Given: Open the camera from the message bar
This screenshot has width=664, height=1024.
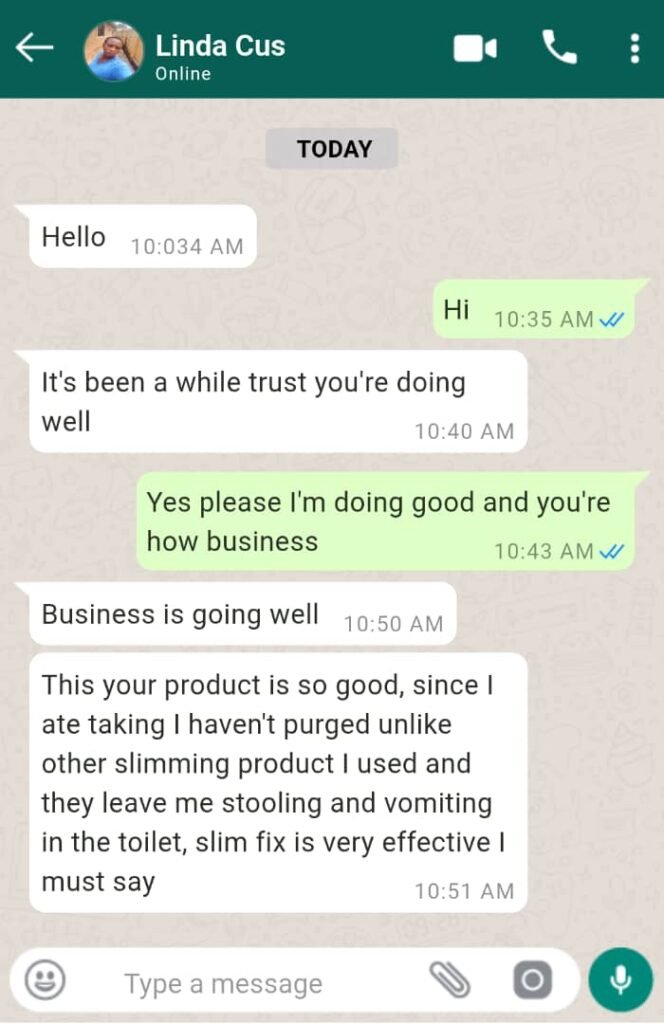Looking at the screenshot, I should (532, 980).
